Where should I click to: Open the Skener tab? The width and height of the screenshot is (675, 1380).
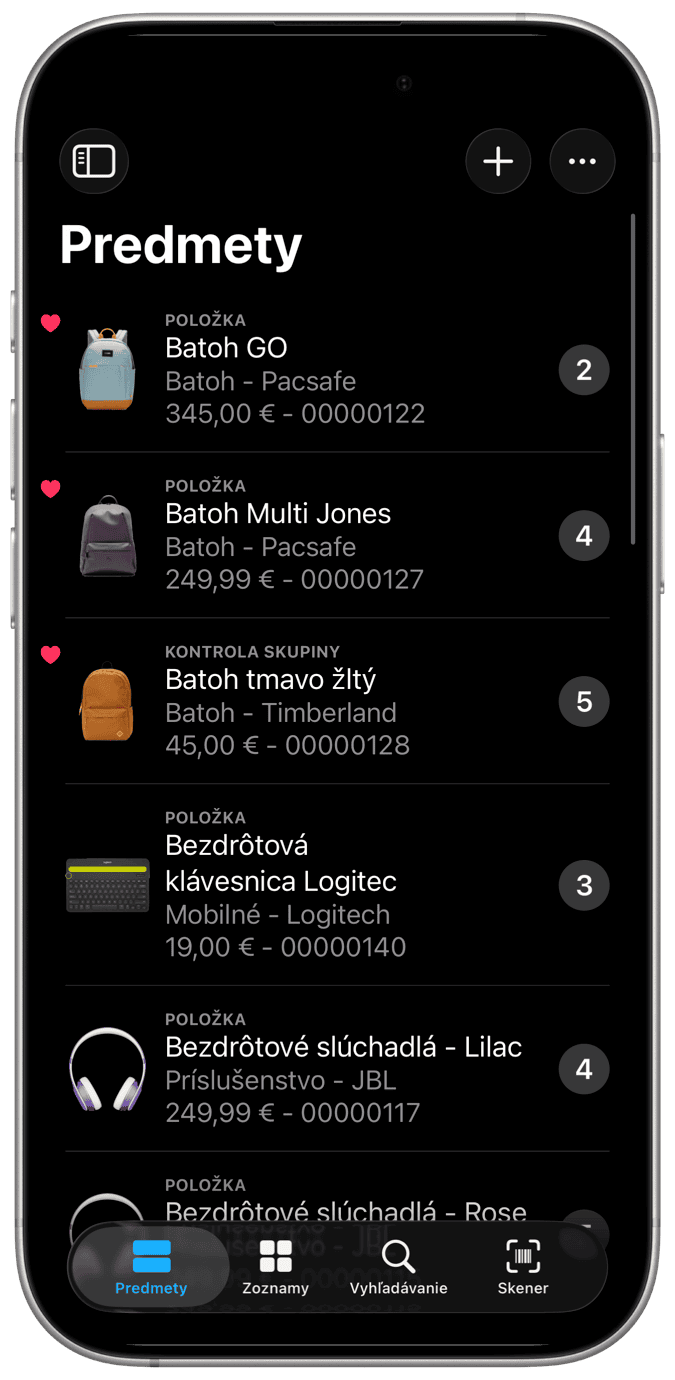(523, 1267)
